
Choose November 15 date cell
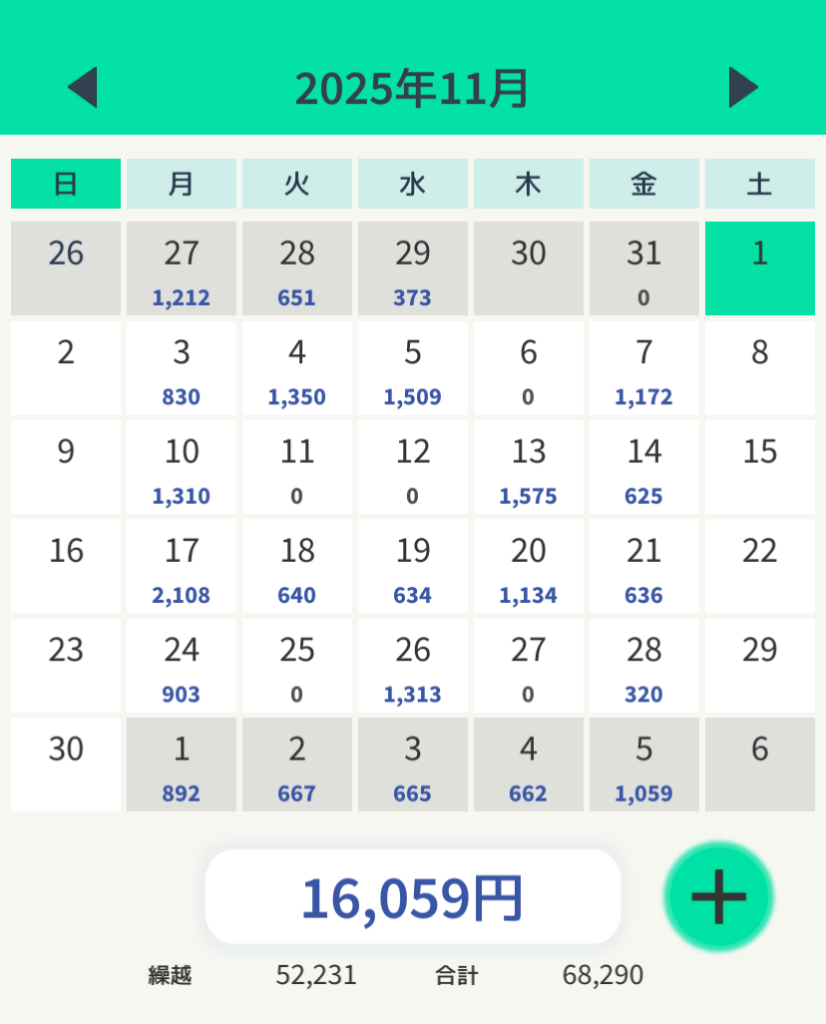click(x=759, y=467)
